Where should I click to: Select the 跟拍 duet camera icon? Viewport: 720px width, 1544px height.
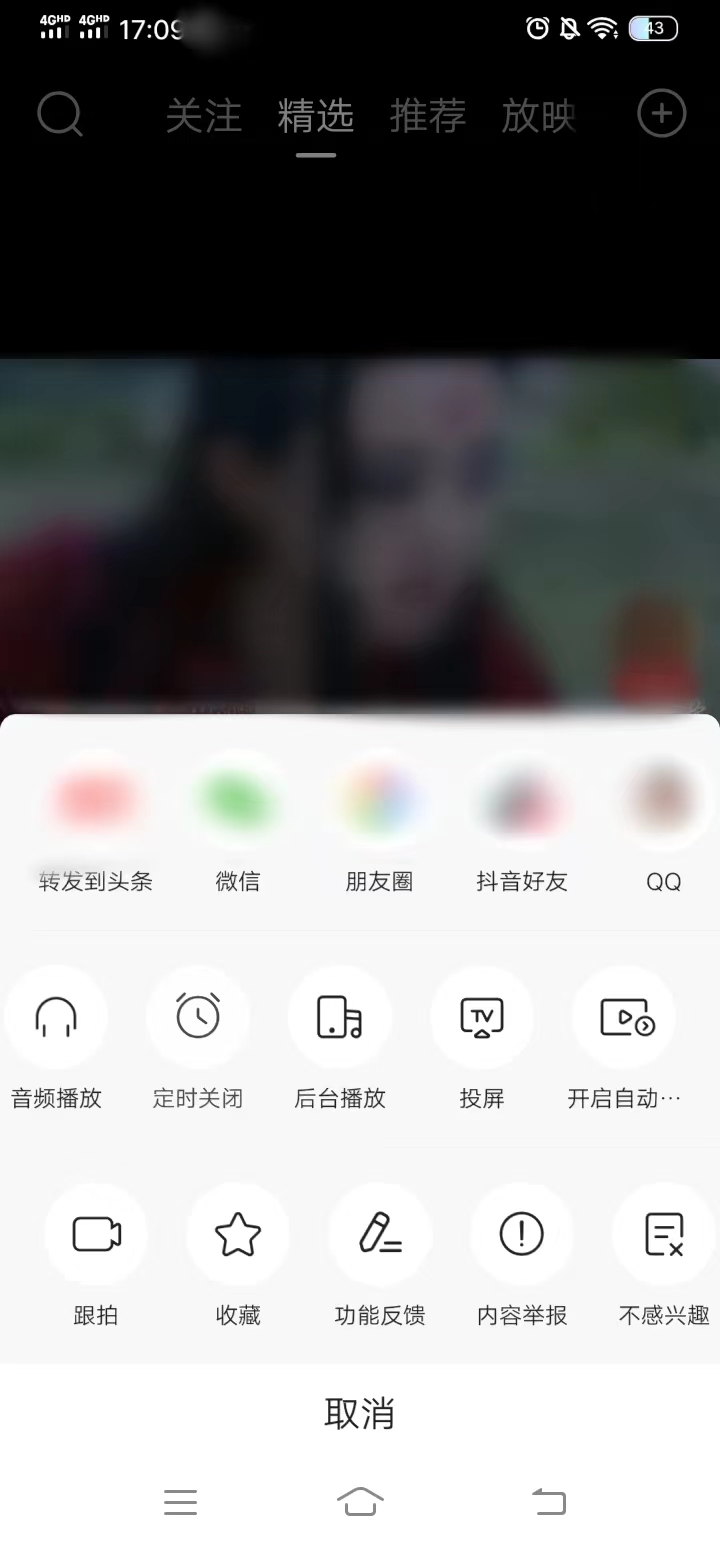pyautogui.click(x=95, y=1234)
